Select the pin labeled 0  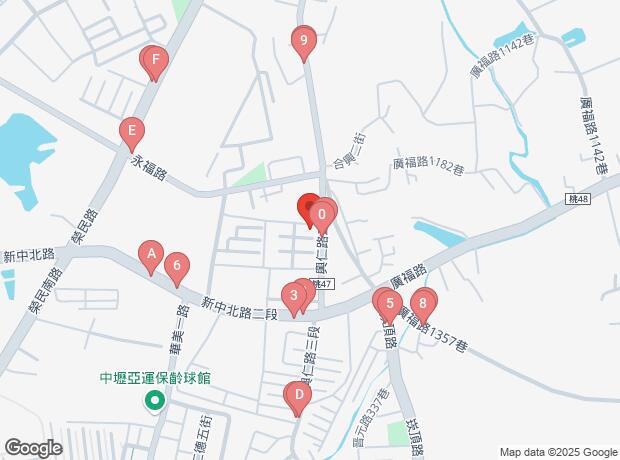pyautogui.click(x=323, y=213)
